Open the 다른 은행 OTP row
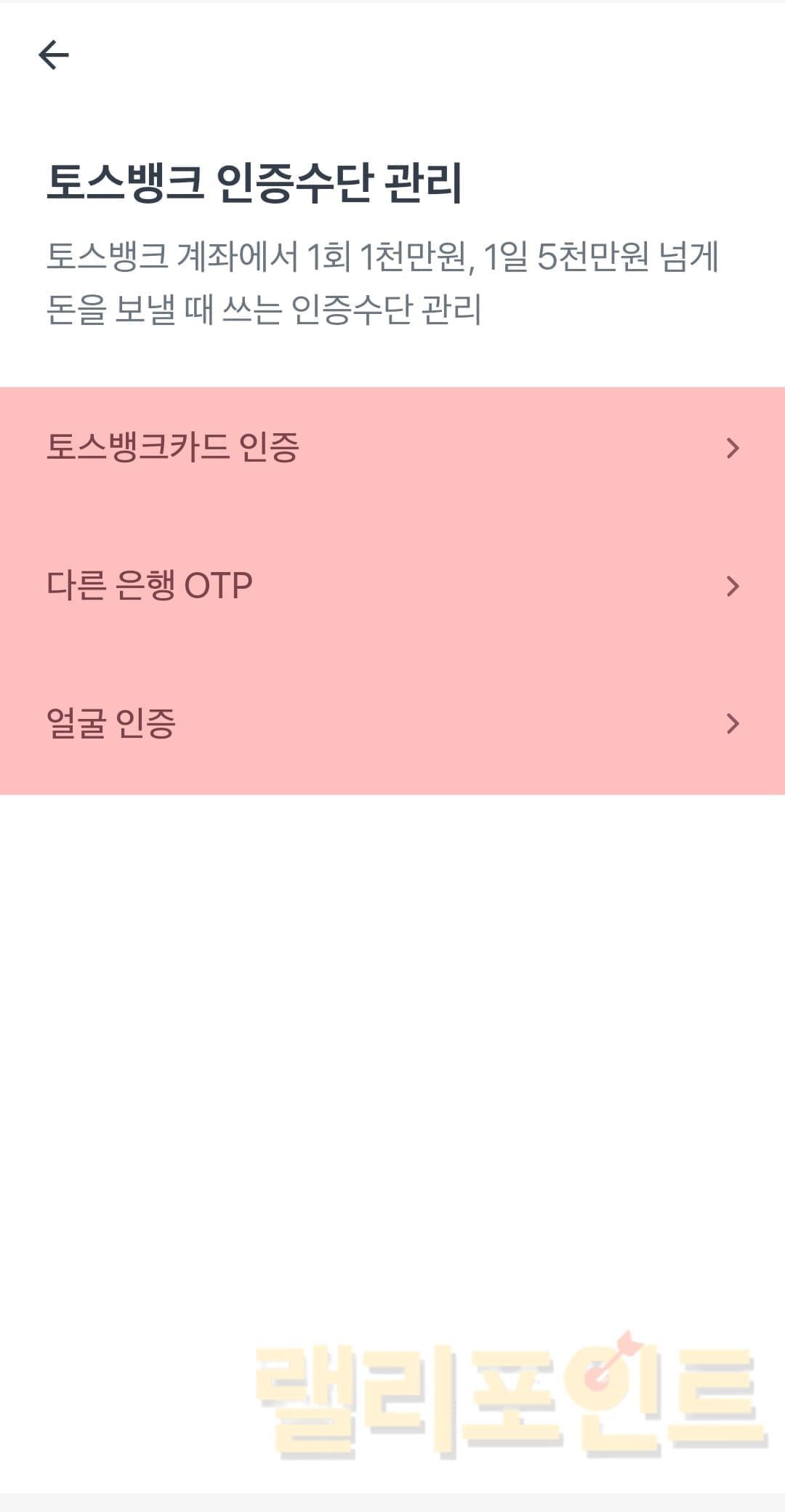Viewport: 785px width, 1512px height. [x=392, y=585]
